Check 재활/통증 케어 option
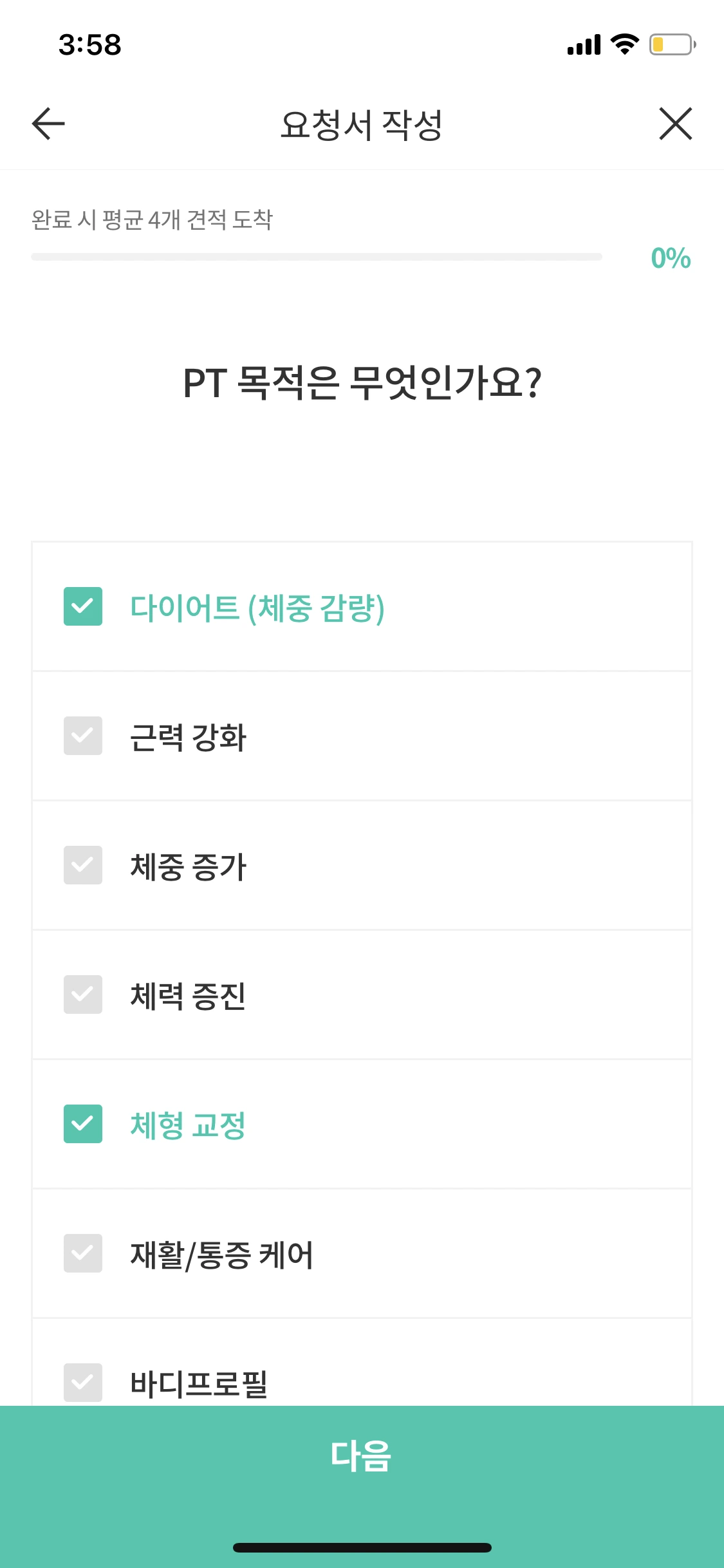The width and height of the screenshot is (724, 1568). pyautogui.click(x=83, y=1254)
